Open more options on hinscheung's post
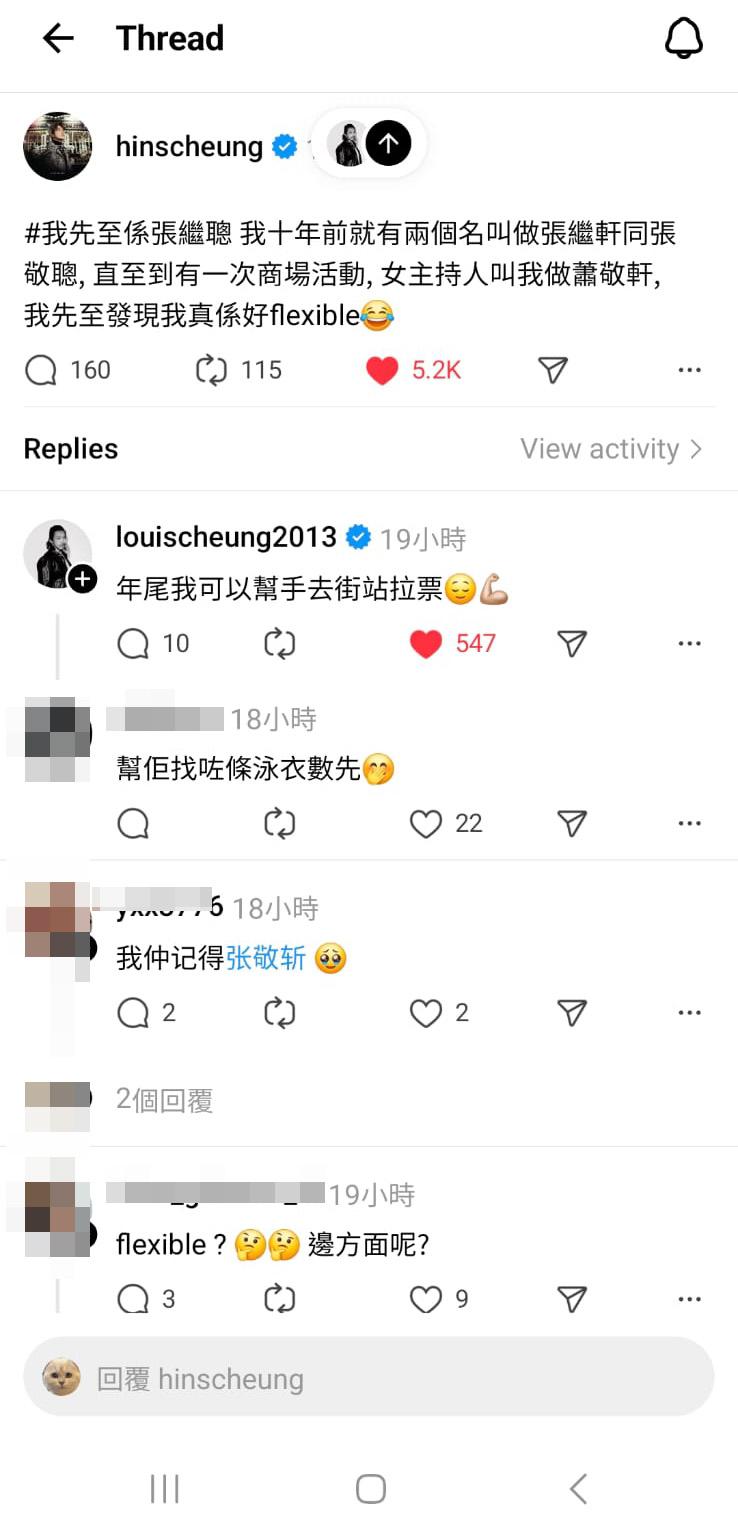 689,371
